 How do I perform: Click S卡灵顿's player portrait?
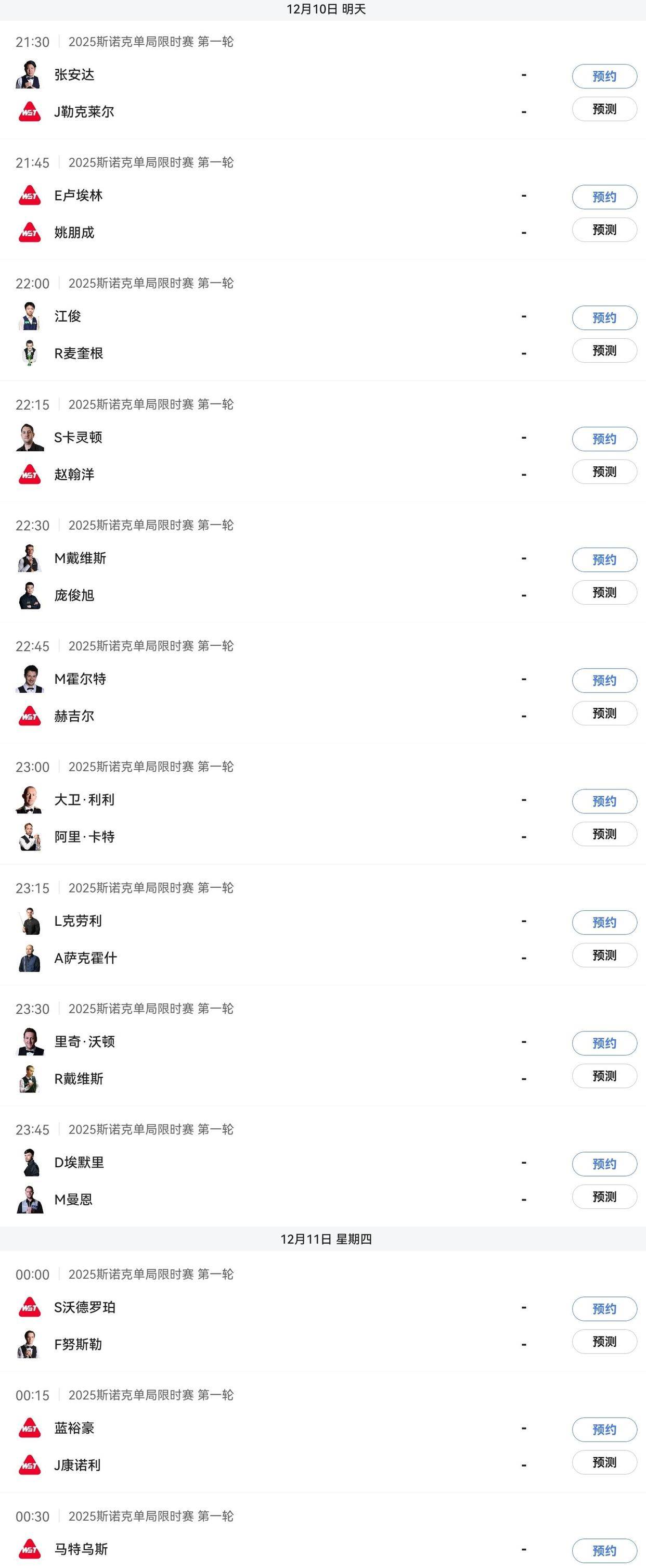[30, 437]
